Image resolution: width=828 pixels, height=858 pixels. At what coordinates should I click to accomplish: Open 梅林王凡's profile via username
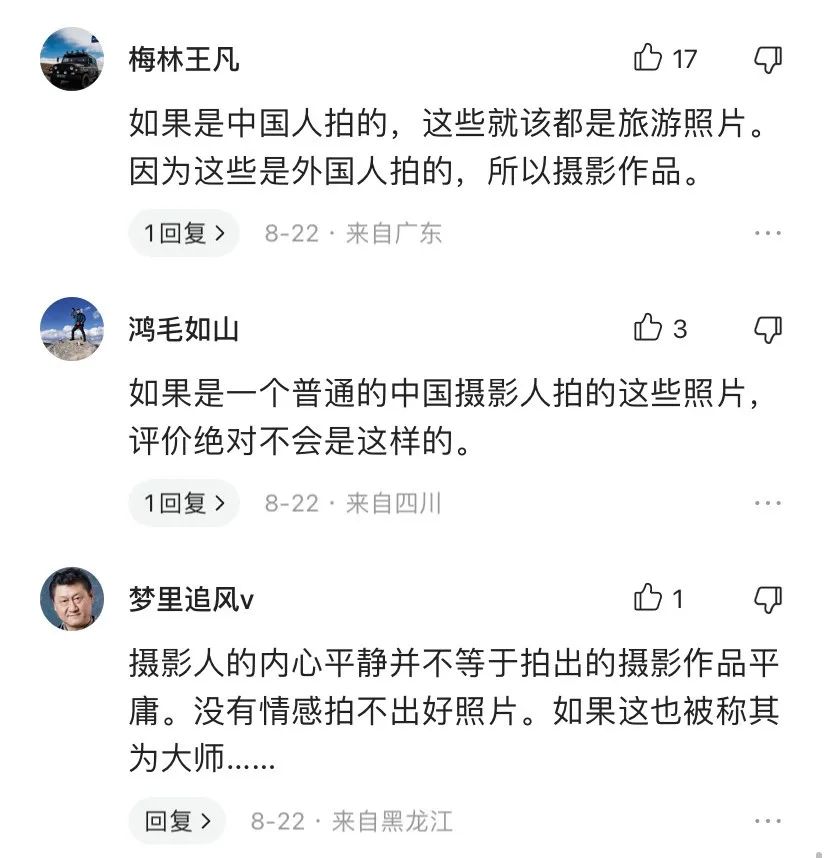[x=180, y=58]
